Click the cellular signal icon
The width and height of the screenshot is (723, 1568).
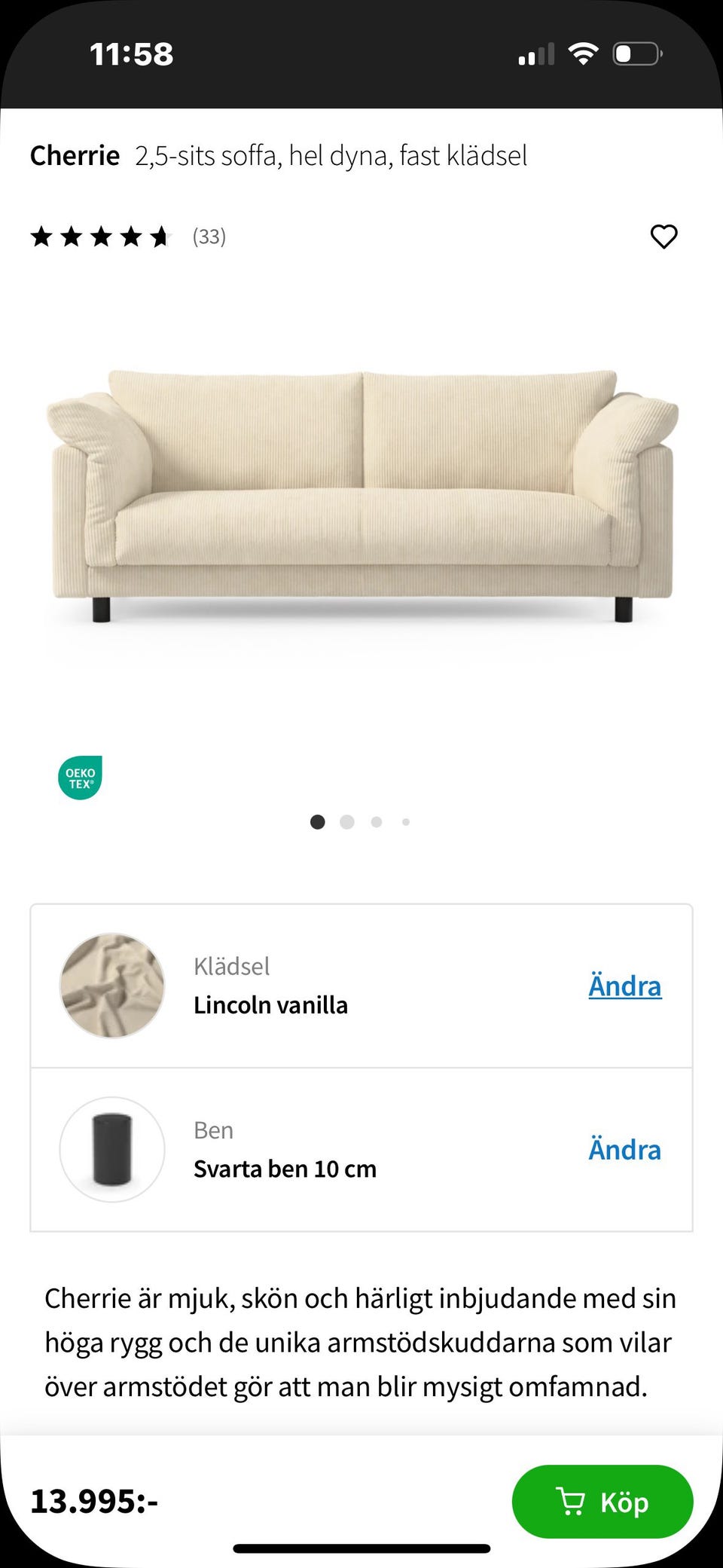coord(535,52)
